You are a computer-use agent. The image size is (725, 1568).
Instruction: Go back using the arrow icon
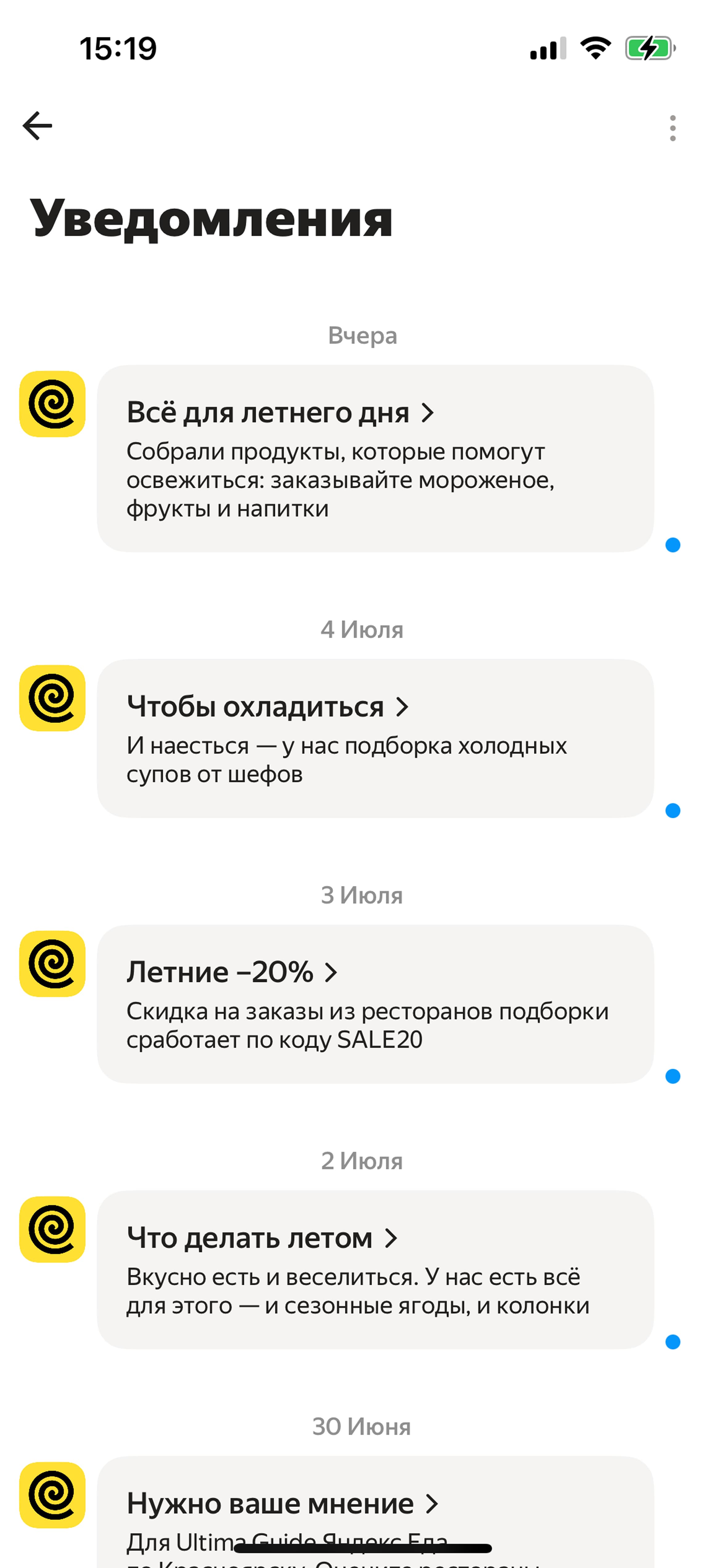[x=37, y=126]
